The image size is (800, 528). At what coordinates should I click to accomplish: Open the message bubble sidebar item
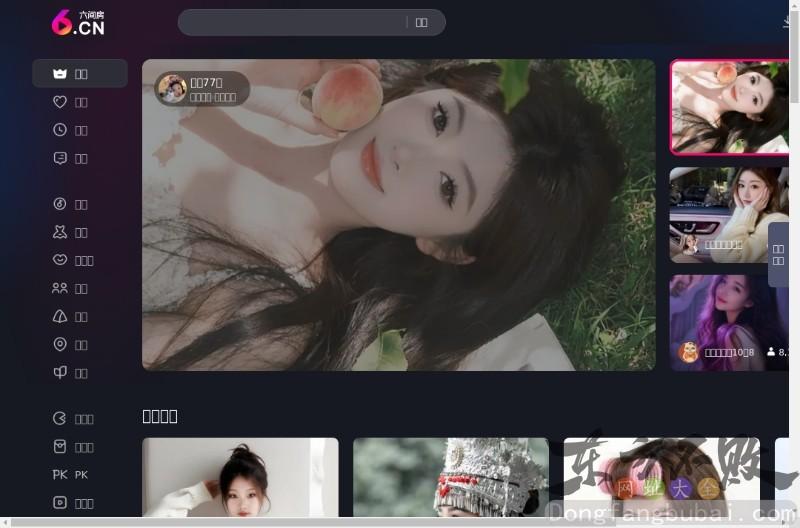tap(79, 158)
